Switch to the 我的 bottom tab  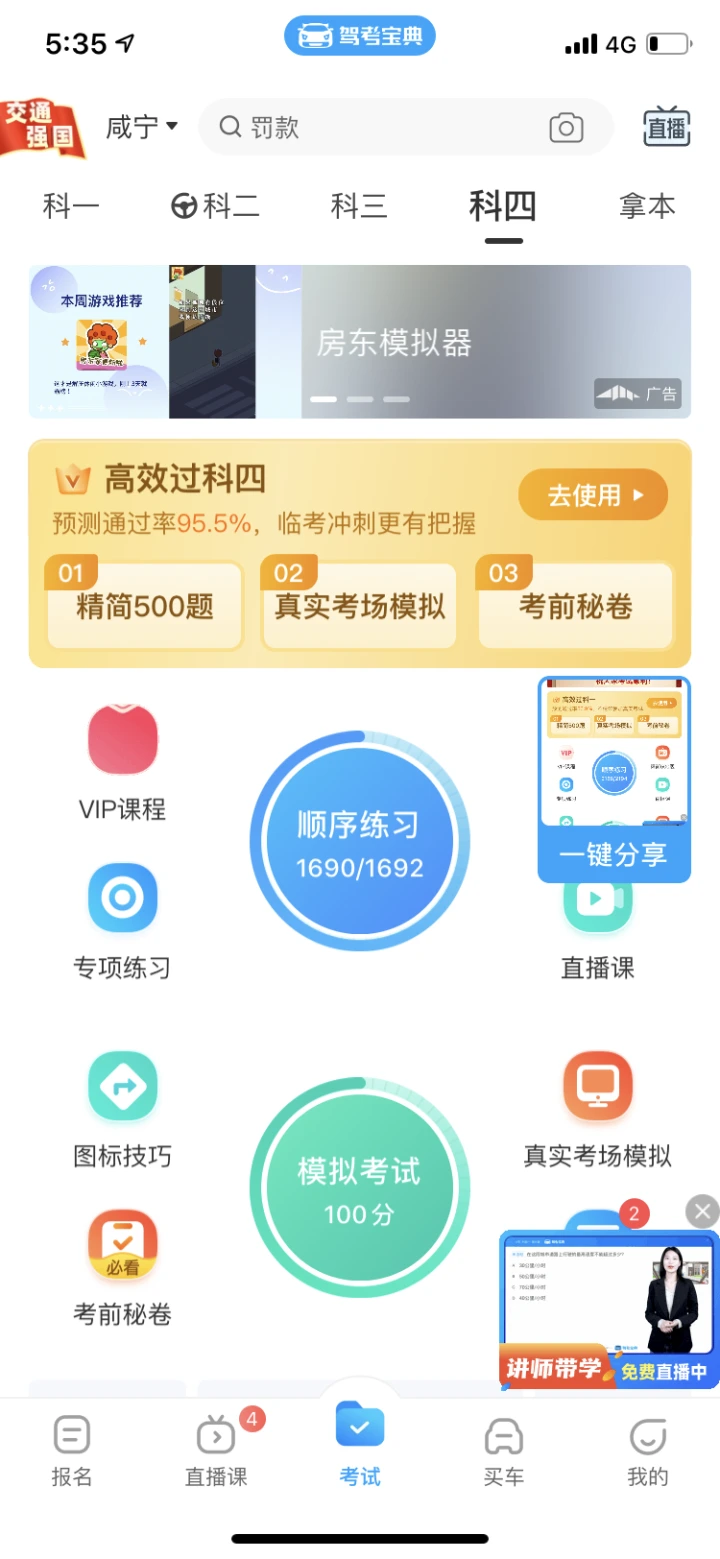(x=647, y=1449)
